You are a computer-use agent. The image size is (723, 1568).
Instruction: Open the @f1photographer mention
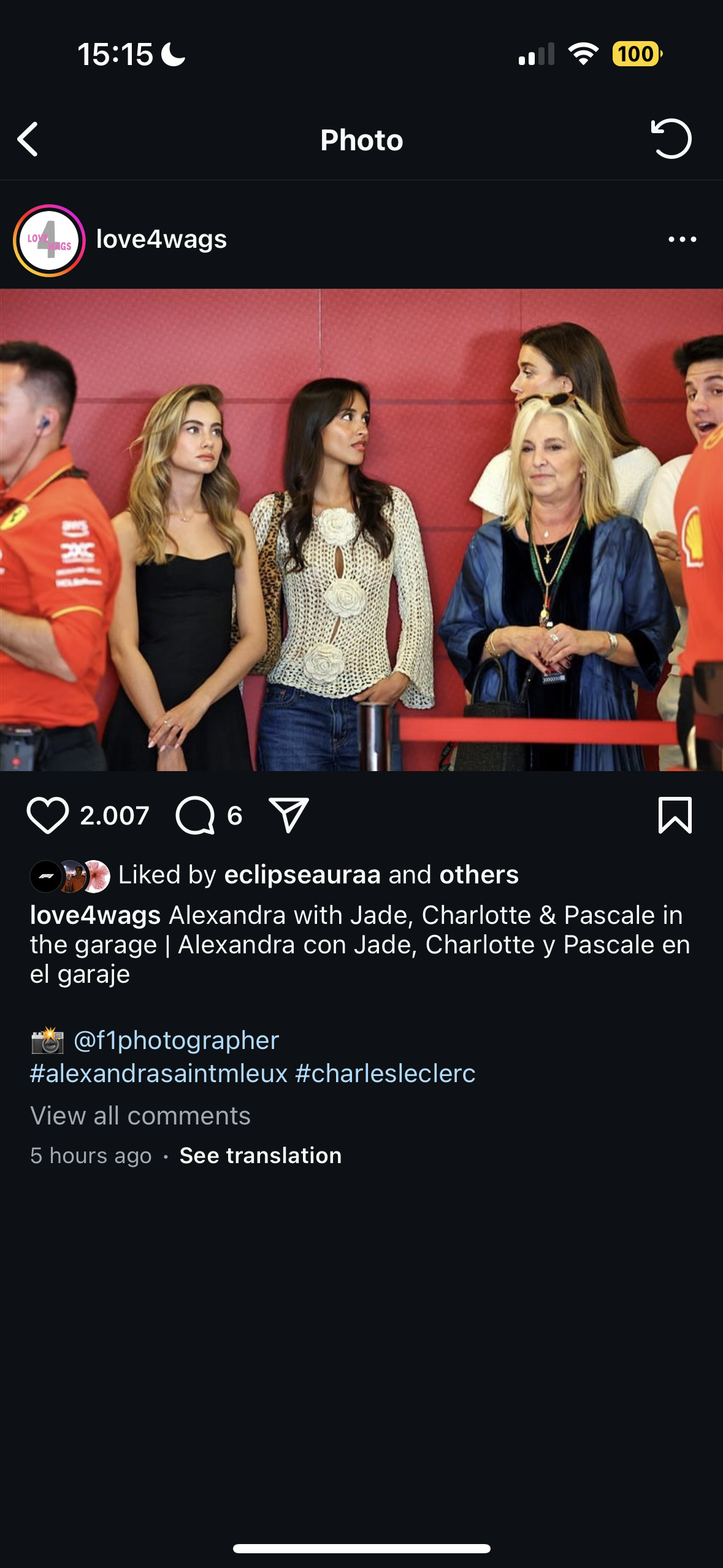[x=176, y=1040]
